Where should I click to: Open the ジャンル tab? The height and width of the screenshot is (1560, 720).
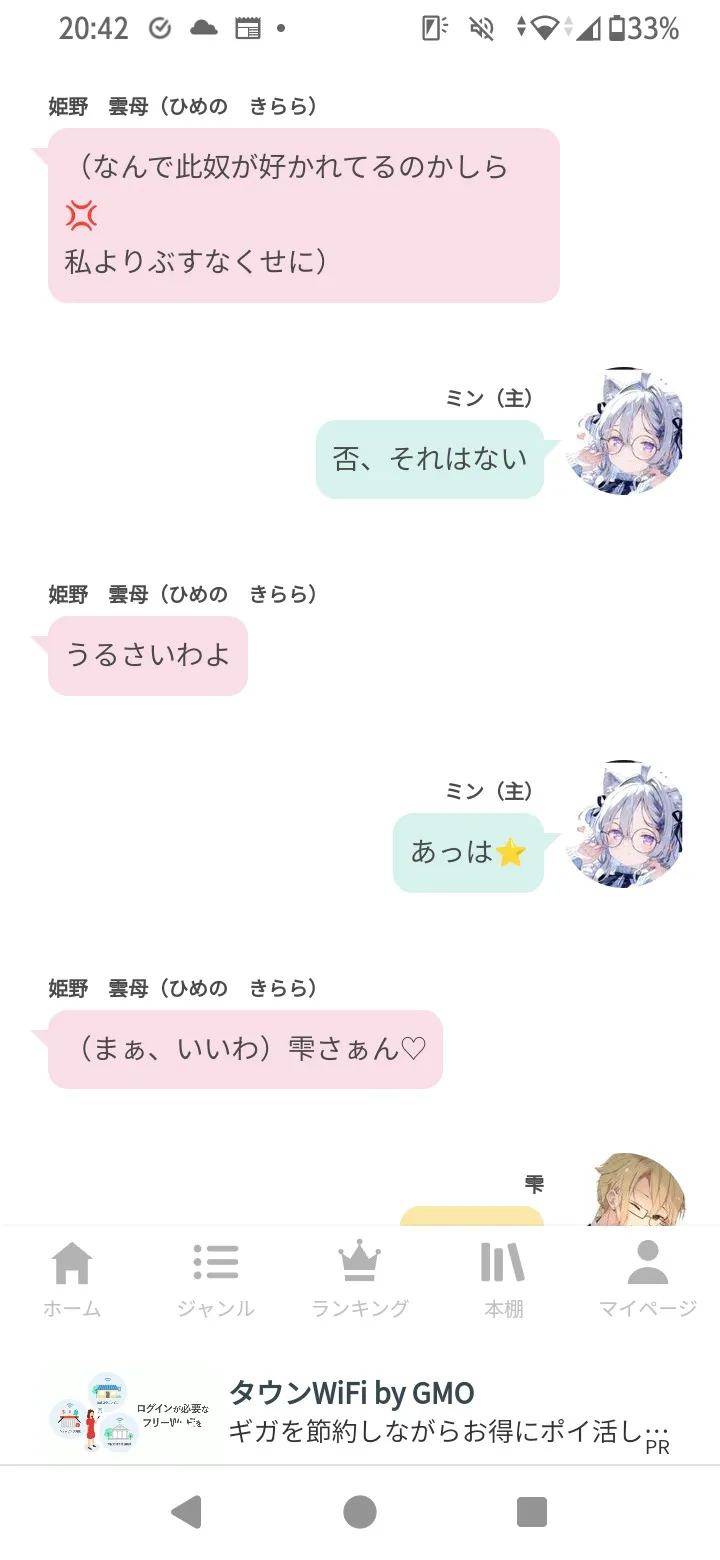(216, 1278)
